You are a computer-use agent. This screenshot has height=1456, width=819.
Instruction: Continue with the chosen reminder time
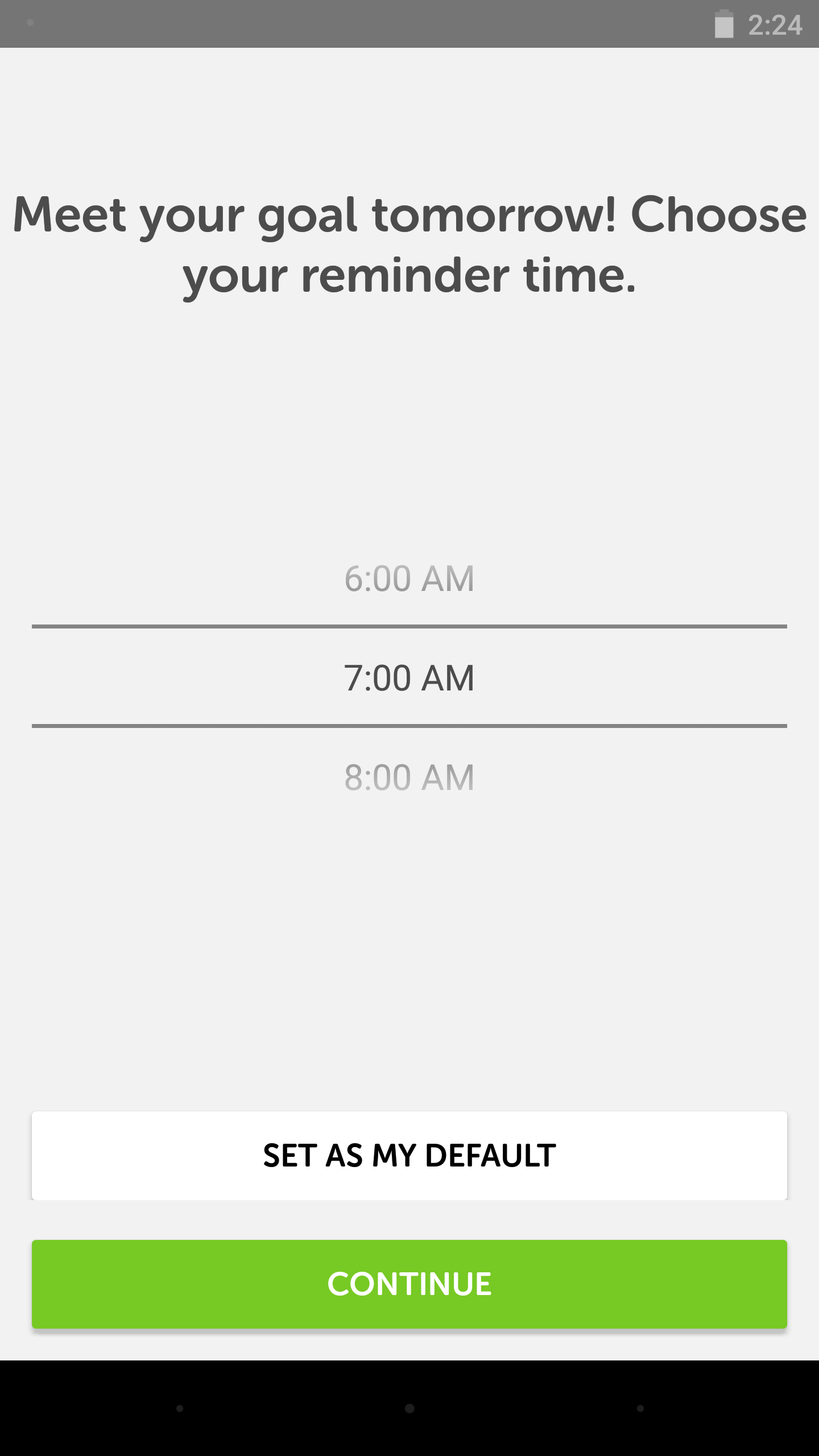(x=409, y=1284)
